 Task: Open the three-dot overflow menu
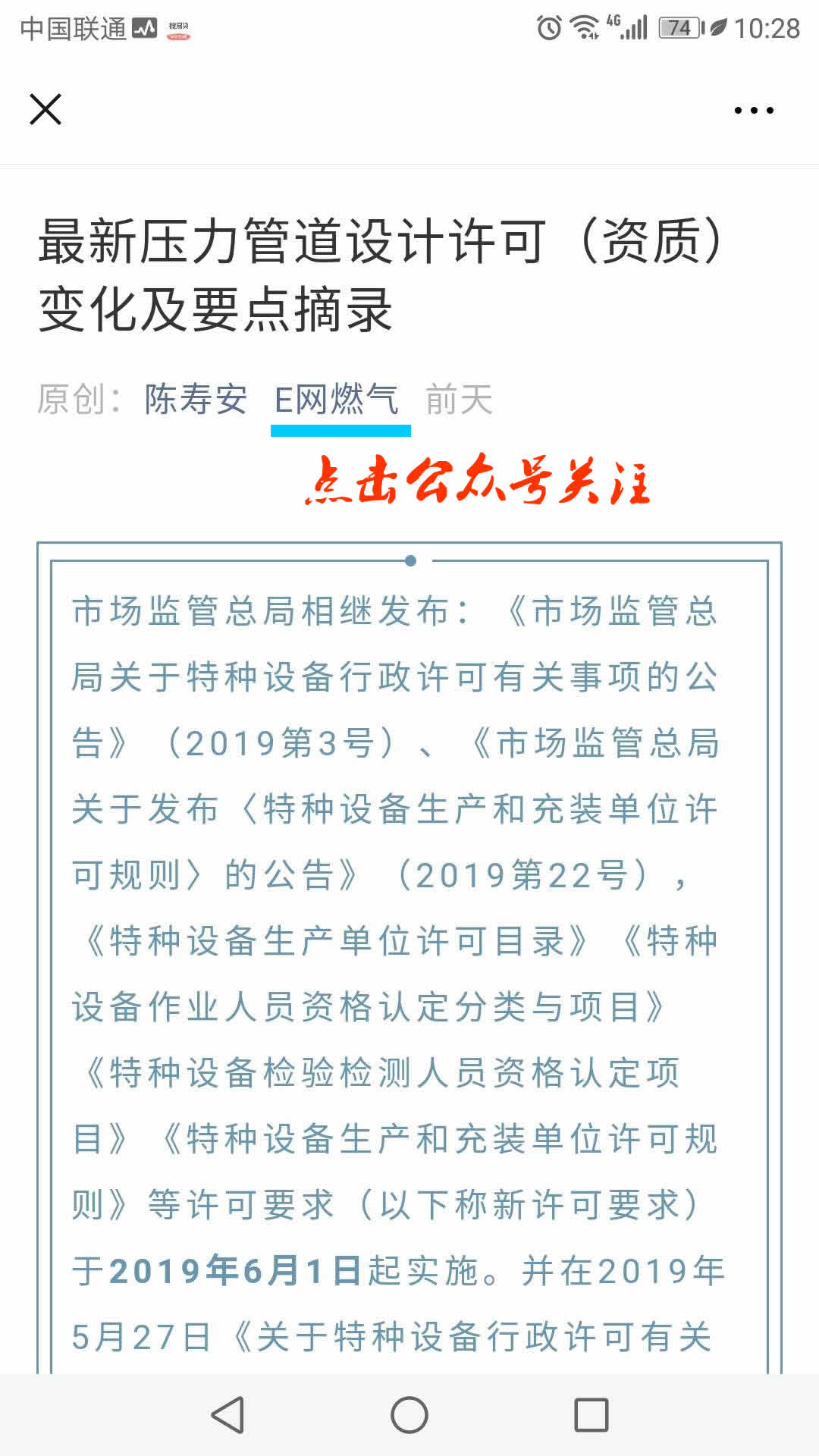coord(754,111)
